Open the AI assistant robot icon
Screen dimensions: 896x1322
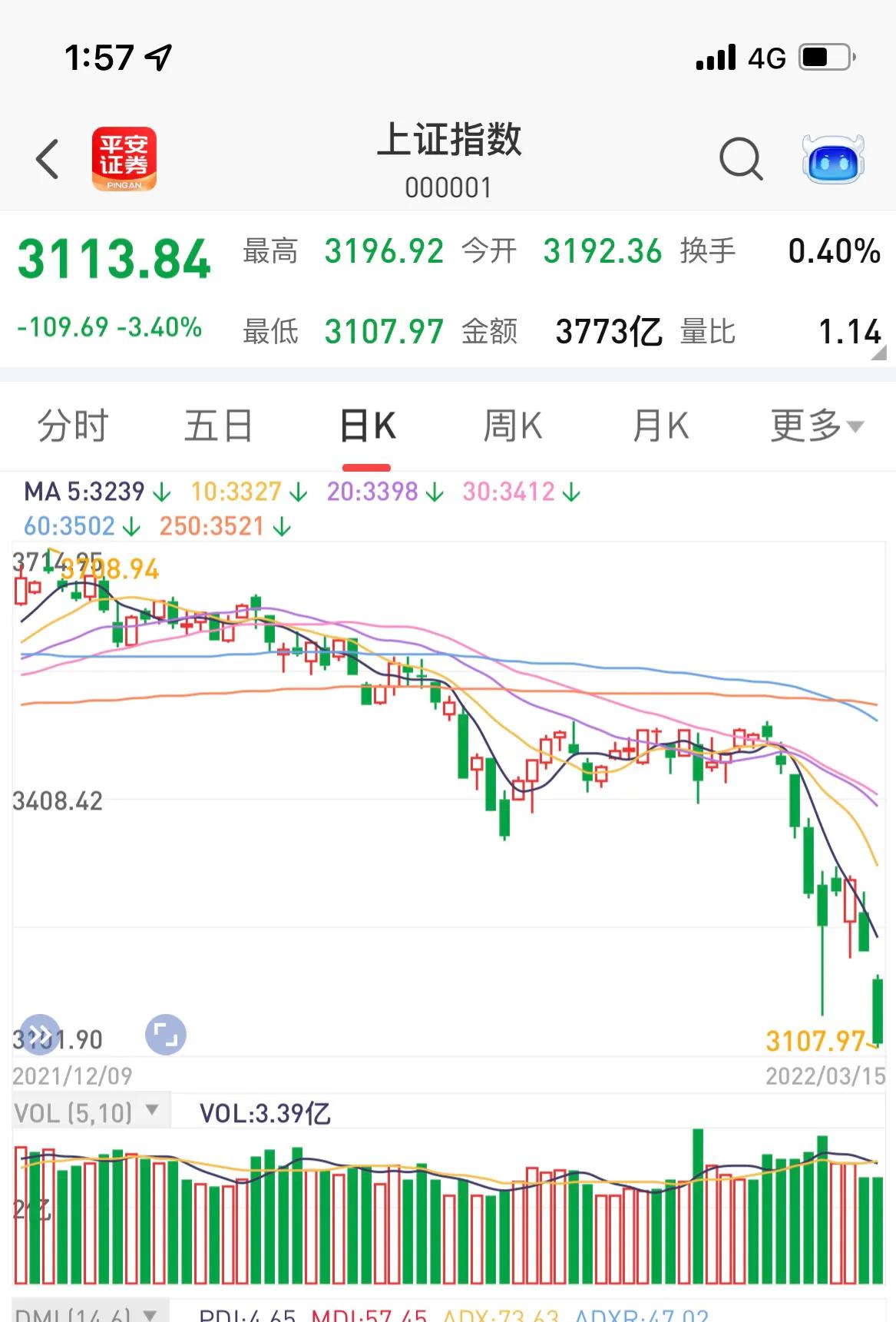tap(834, 159)
